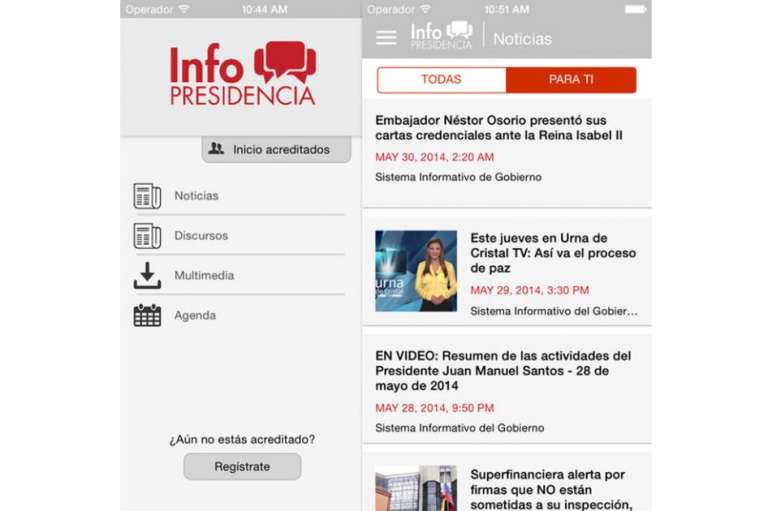
Task: Select the PARA TI tab
Action: [x=571, y=79]
